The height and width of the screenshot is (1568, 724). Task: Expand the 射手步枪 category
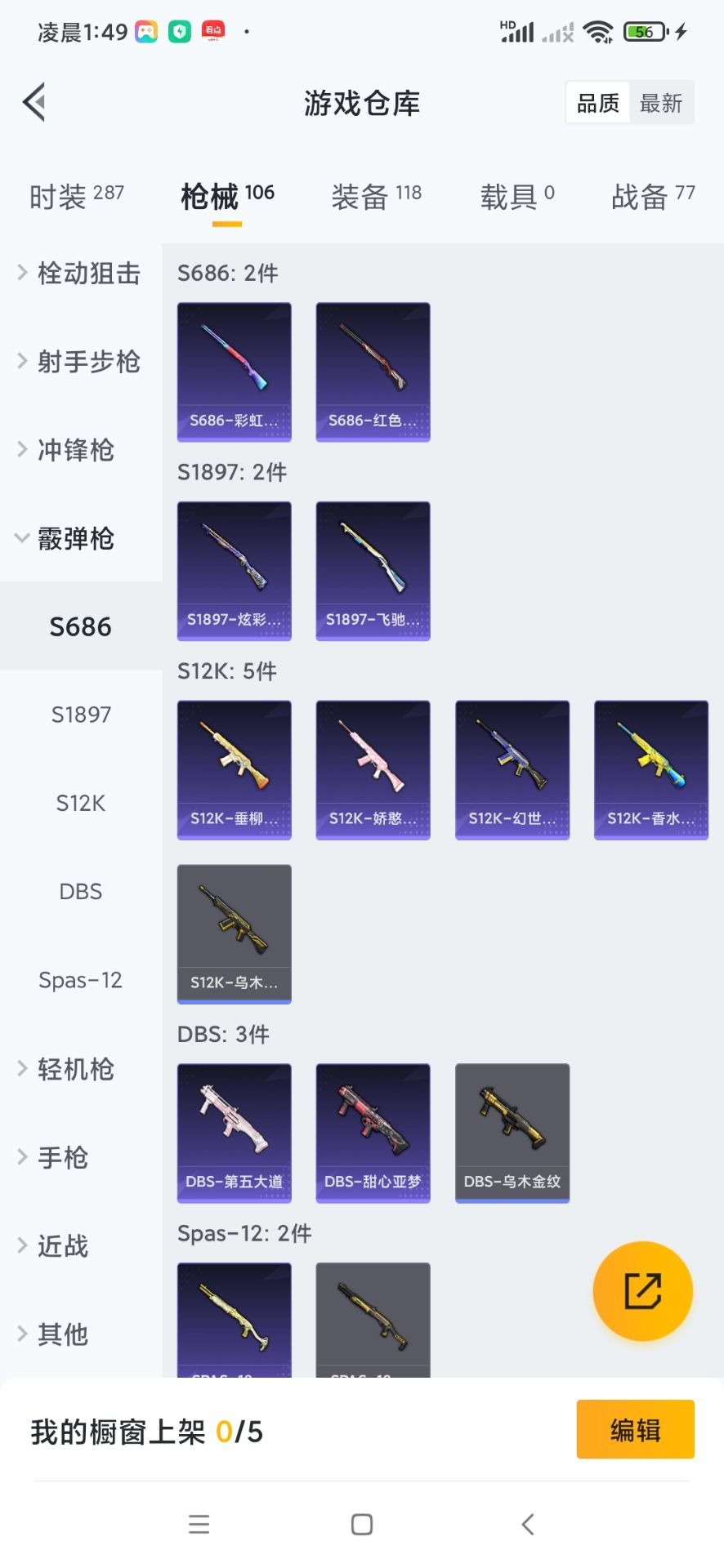[79, 361]
